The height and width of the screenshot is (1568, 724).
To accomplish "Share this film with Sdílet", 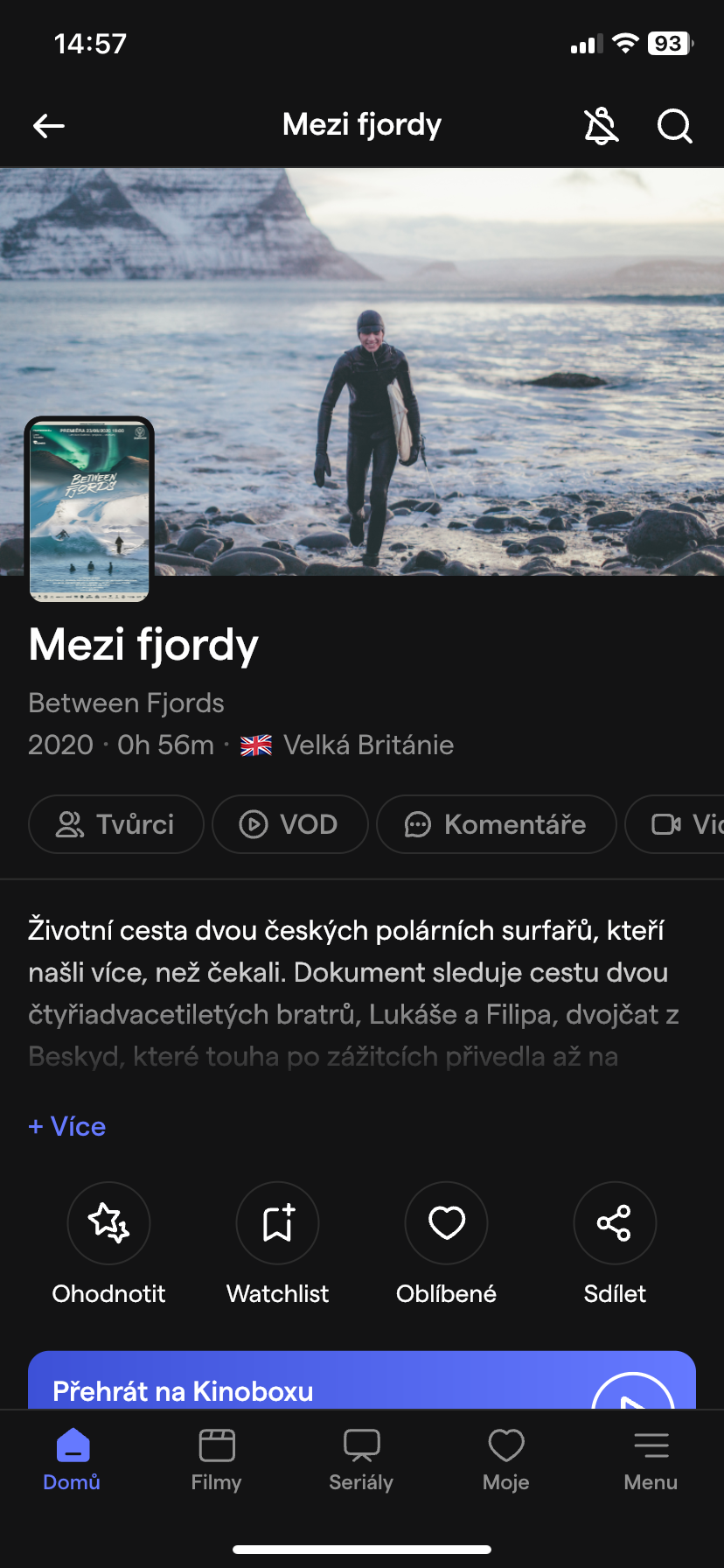I will coord(615,1223).
